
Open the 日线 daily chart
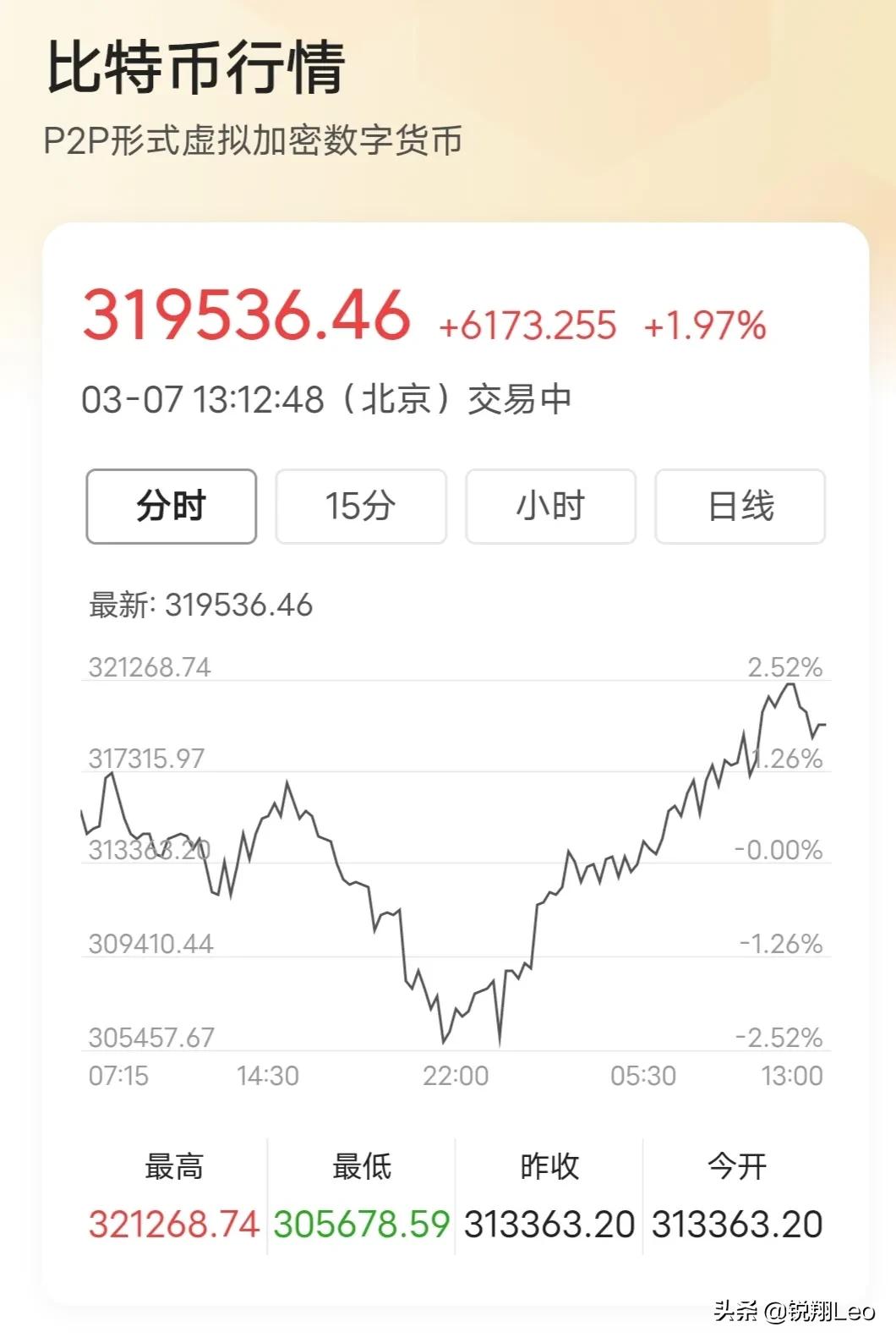pyautogui.click(x=740, y=507)
